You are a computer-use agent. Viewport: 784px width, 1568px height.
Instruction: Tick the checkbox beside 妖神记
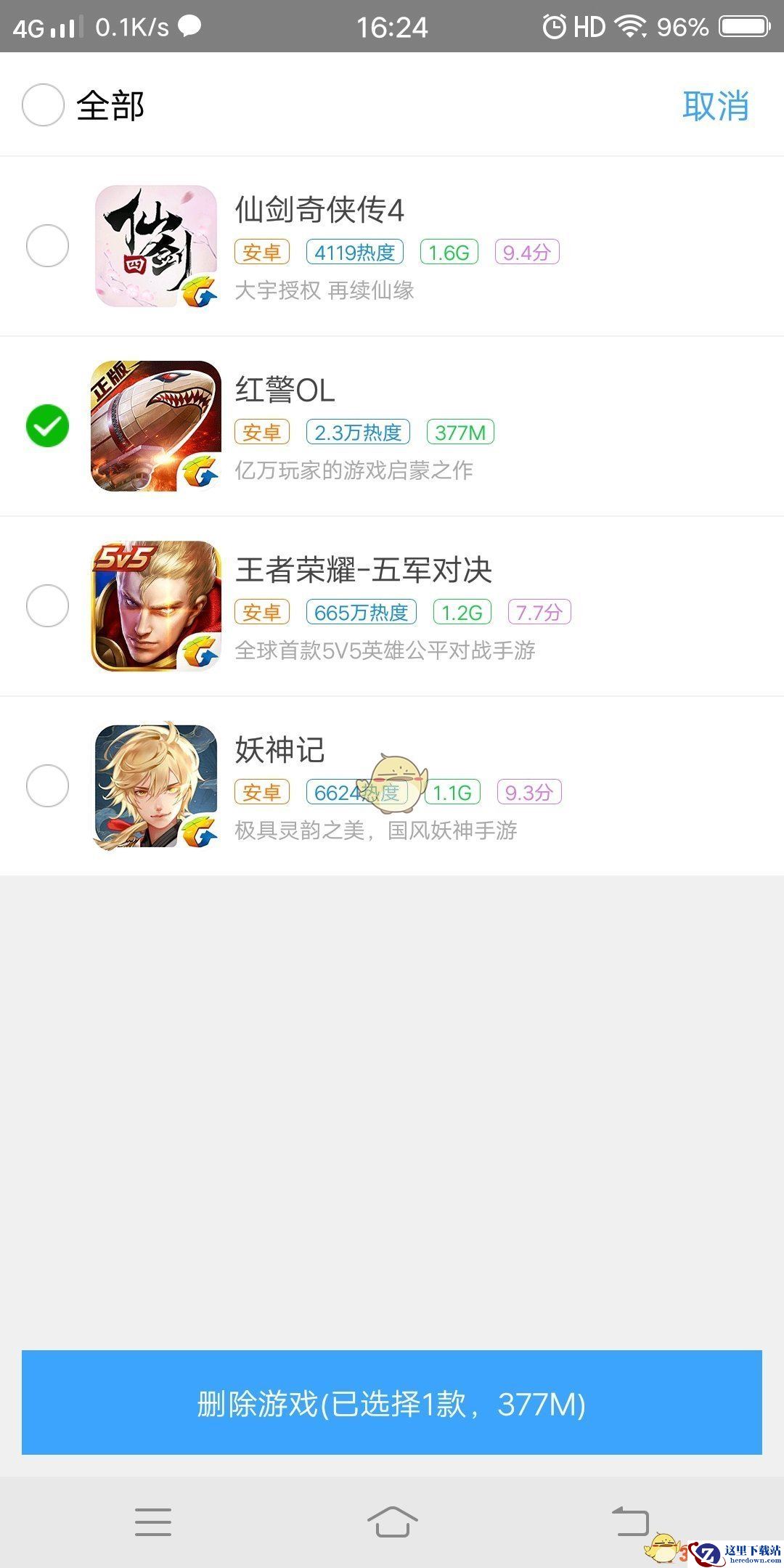coord(47,785)
